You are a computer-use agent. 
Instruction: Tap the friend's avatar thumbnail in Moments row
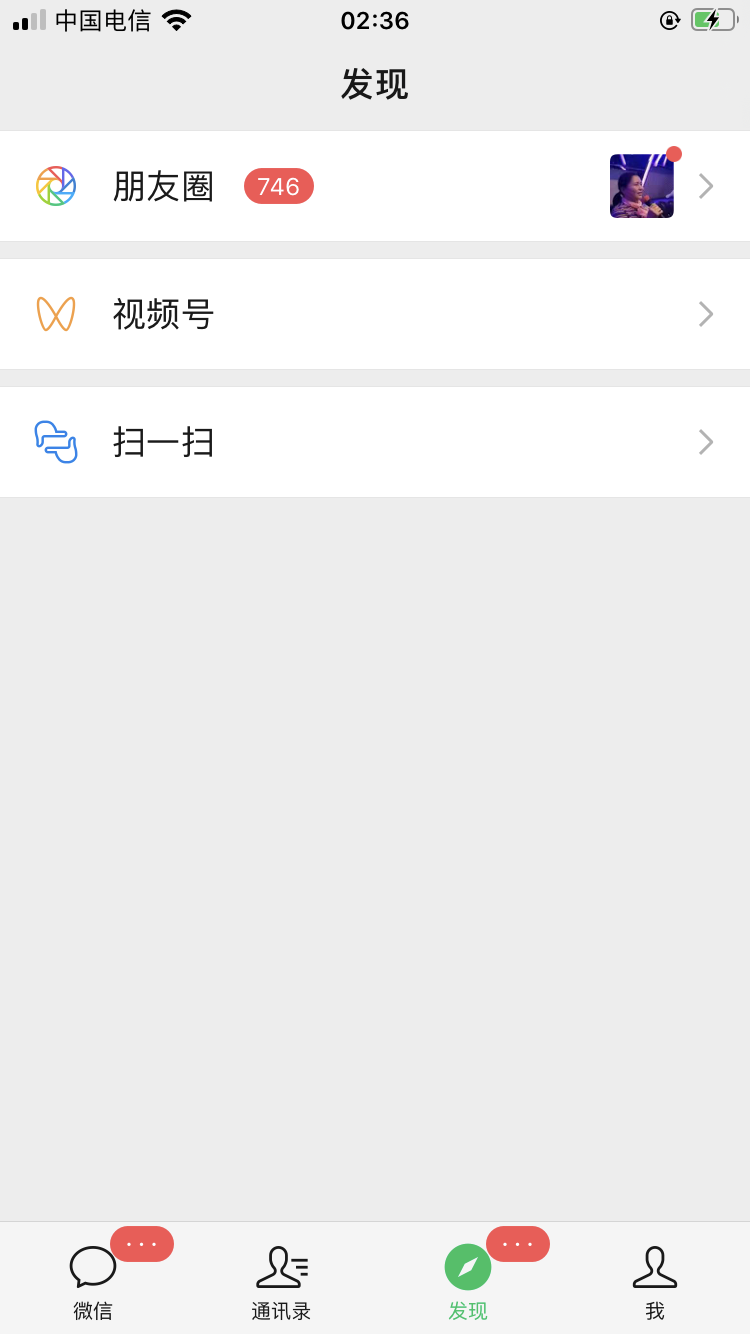(641, 186)
